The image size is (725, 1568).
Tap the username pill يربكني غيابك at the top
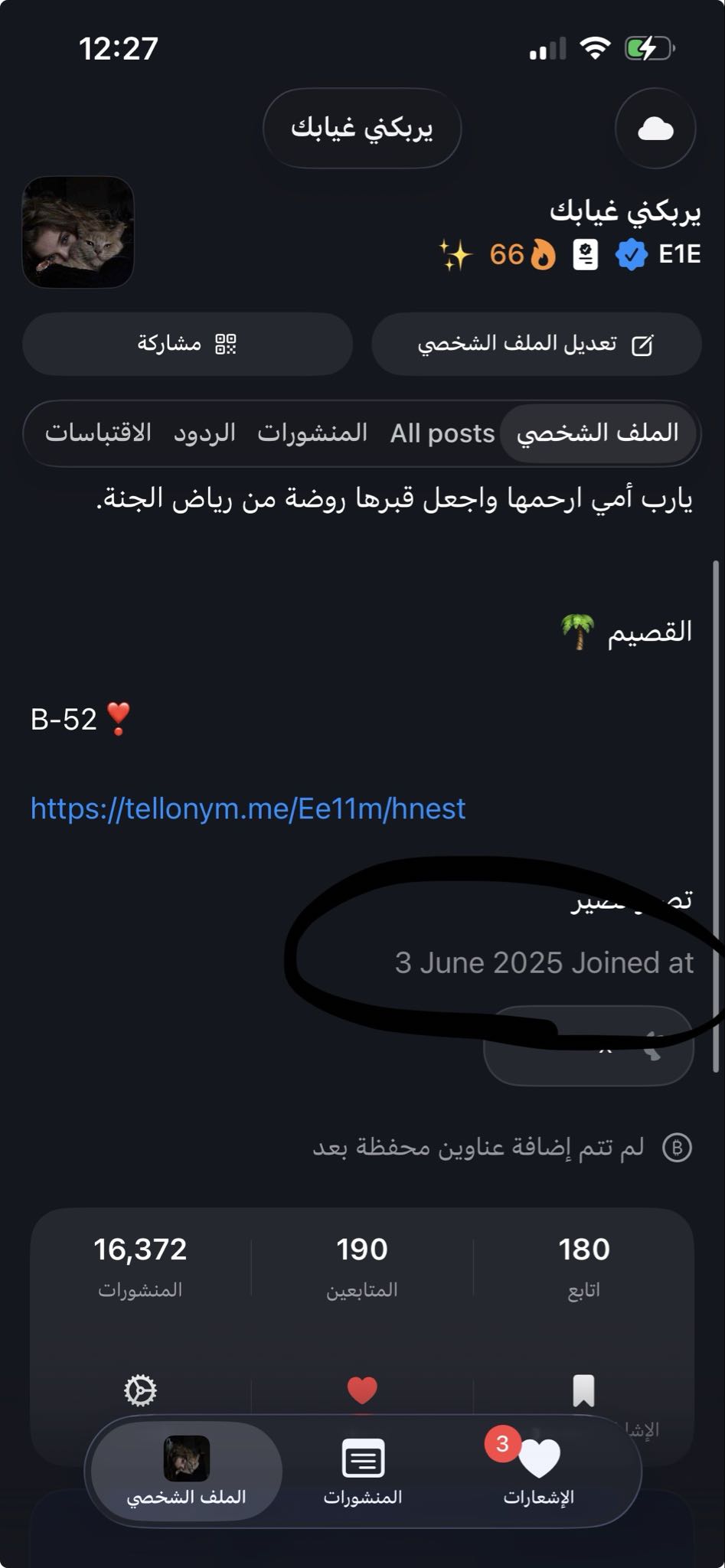362,128
